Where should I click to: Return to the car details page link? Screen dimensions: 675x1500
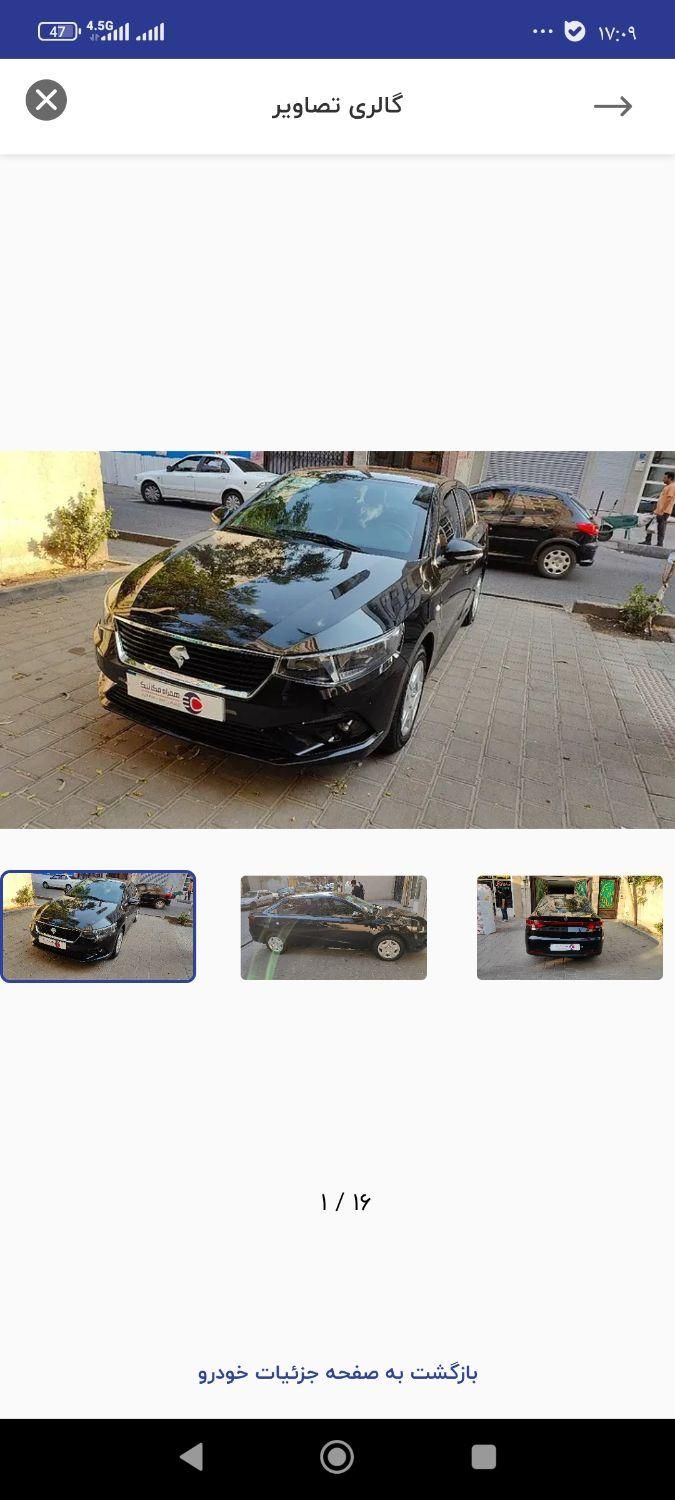coord(338,1373)
